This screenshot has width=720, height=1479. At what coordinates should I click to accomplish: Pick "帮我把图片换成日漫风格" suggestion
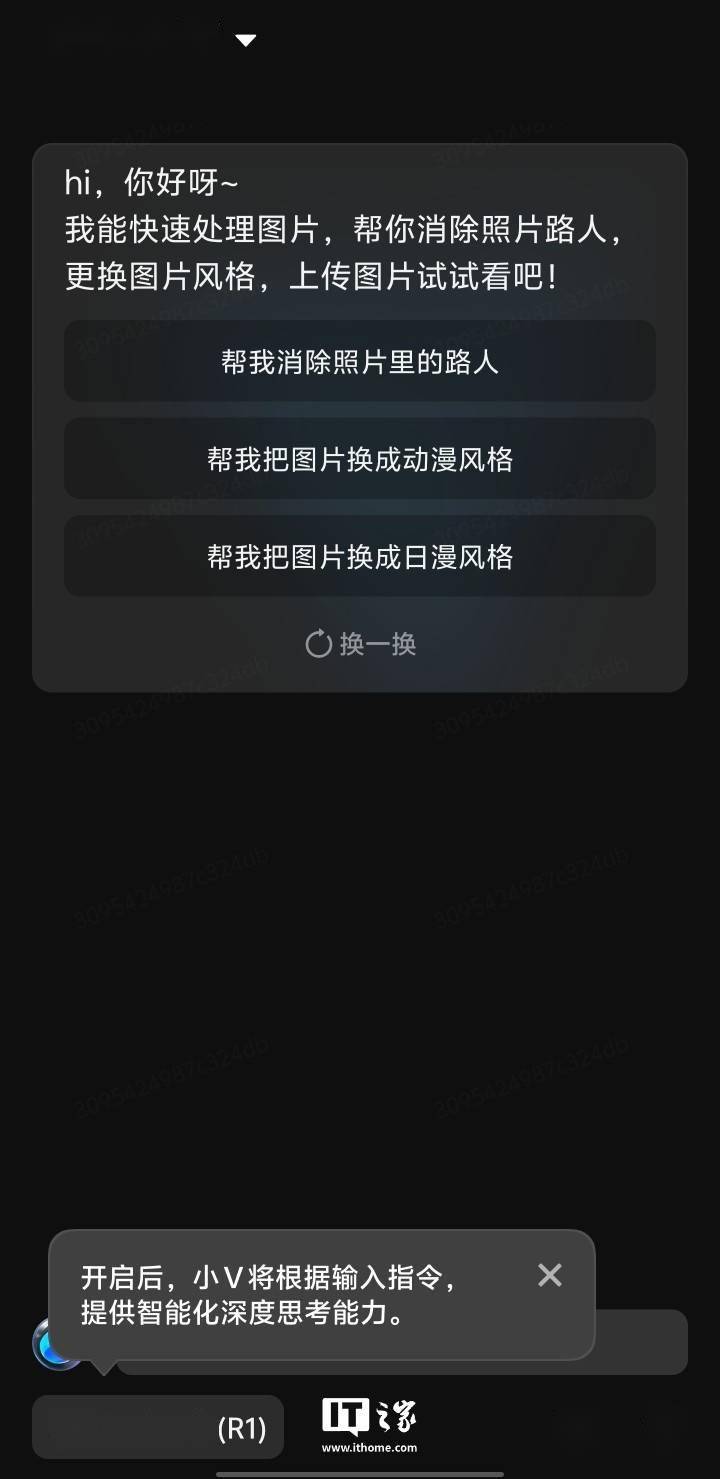[x=360, y=556]
